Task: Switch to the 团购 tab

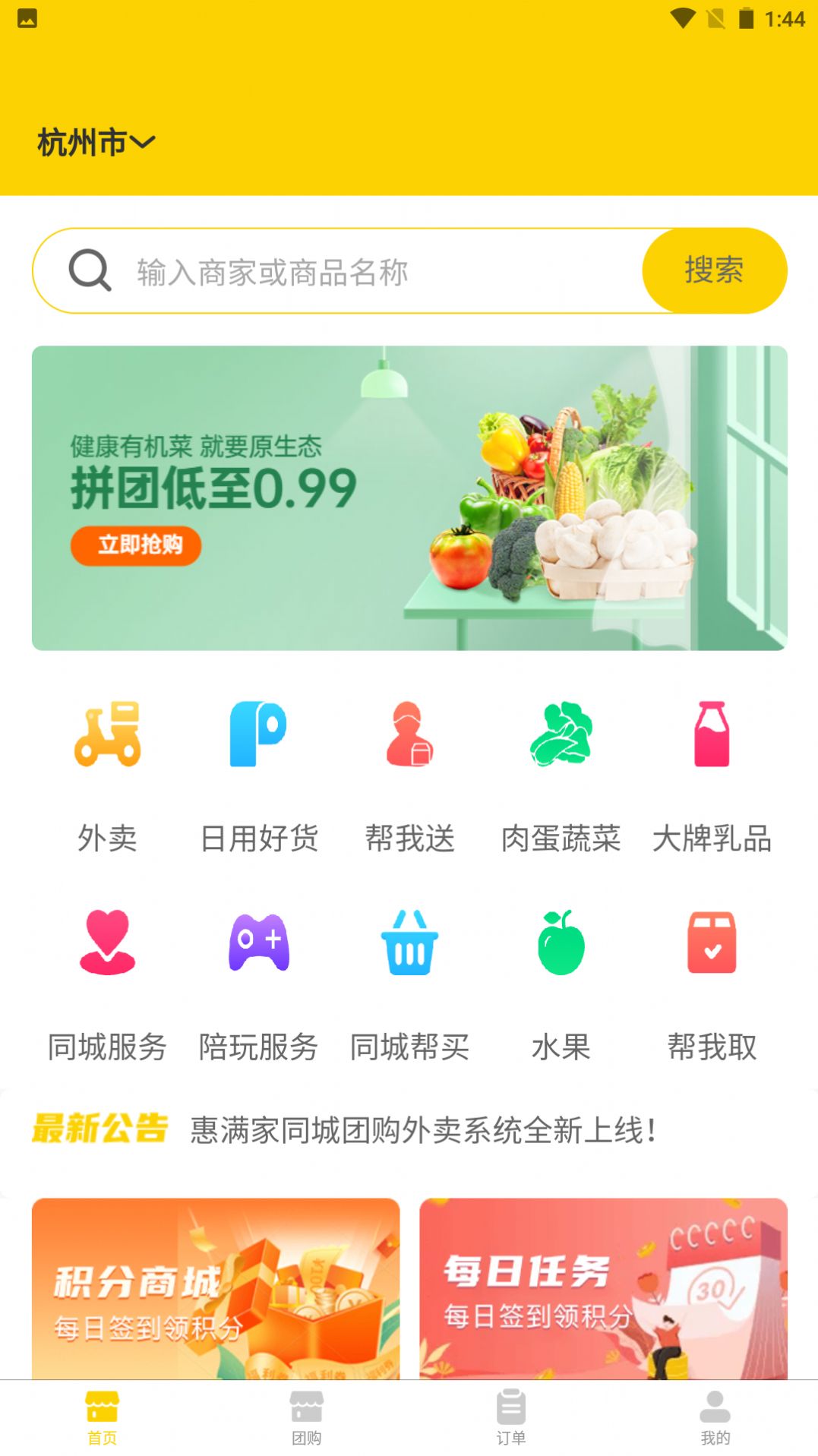Action: (x=307, y=1417)
